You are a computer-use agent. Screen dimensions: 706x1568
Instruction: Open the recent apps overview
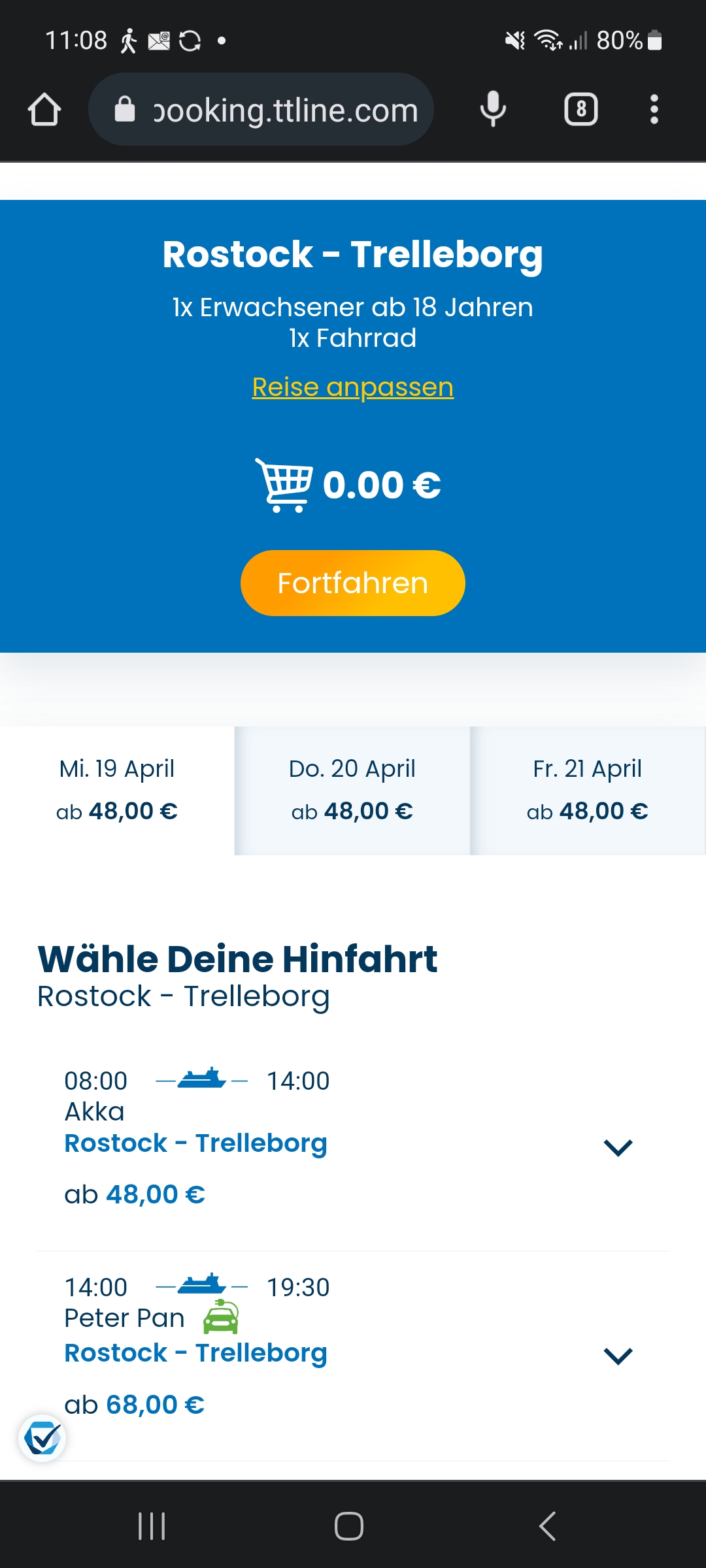click(152, 1526)
